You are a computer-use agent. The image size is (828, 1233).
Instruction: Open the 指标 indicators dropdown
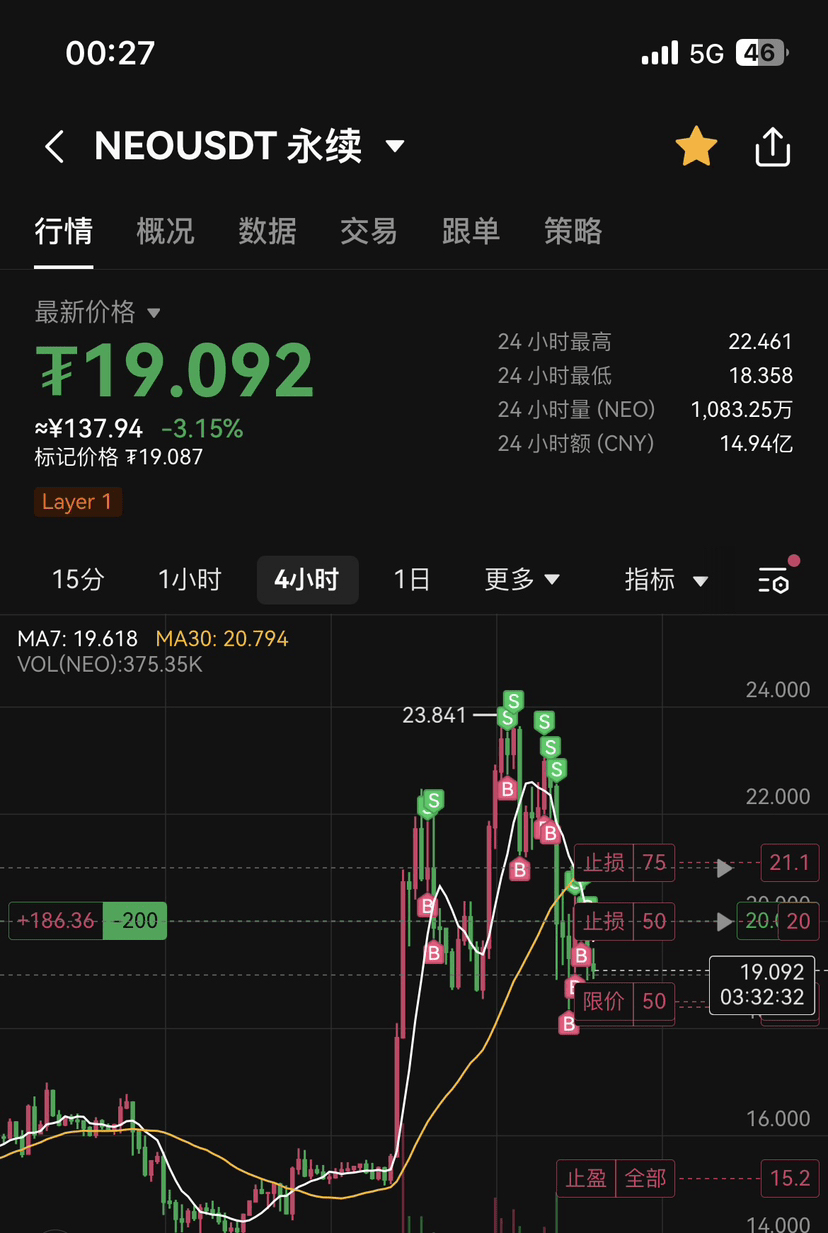tap(666, 579)
